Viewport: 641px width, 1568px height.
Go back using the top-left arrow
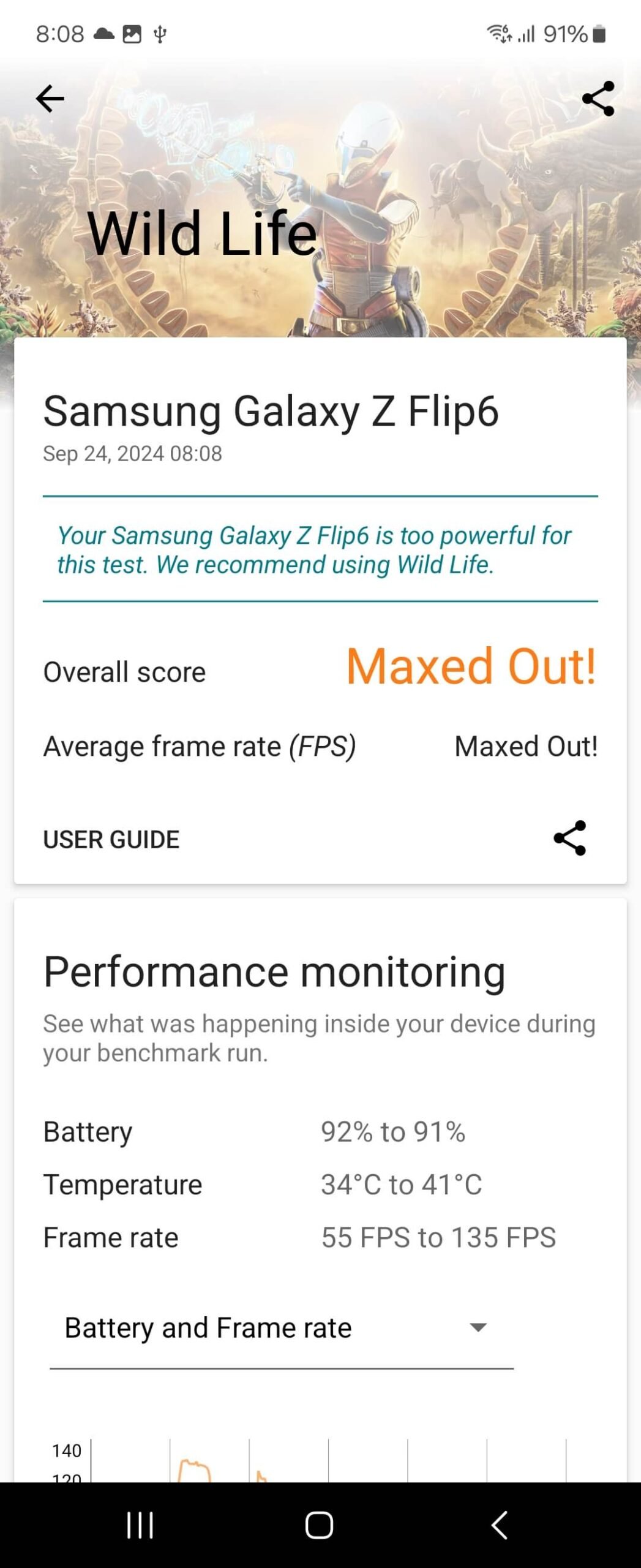pyautogui.click(x=50, y=99)
